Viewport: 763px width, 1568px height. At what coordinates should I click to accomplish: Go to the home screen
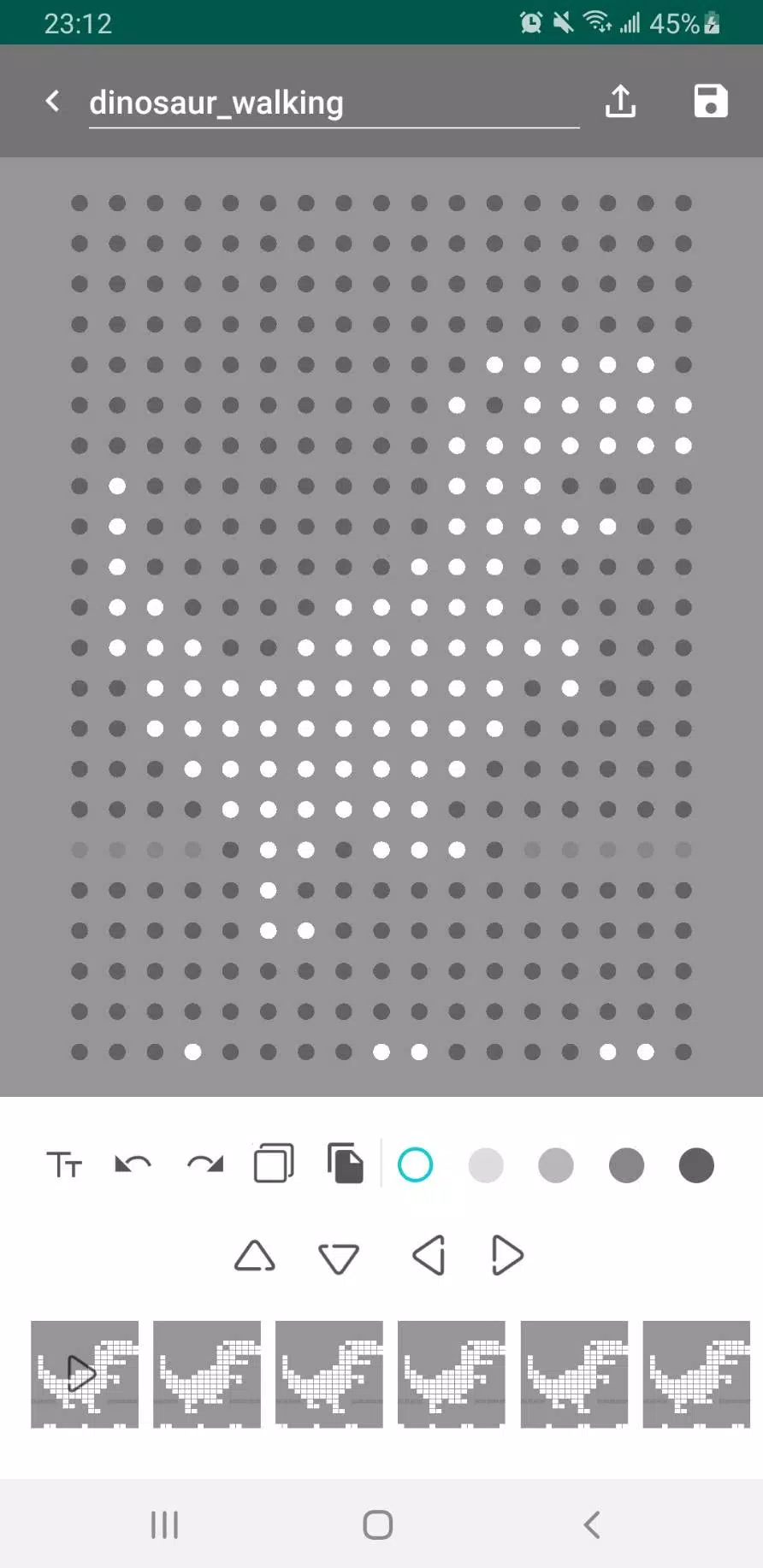click(x=378, y=1524)
